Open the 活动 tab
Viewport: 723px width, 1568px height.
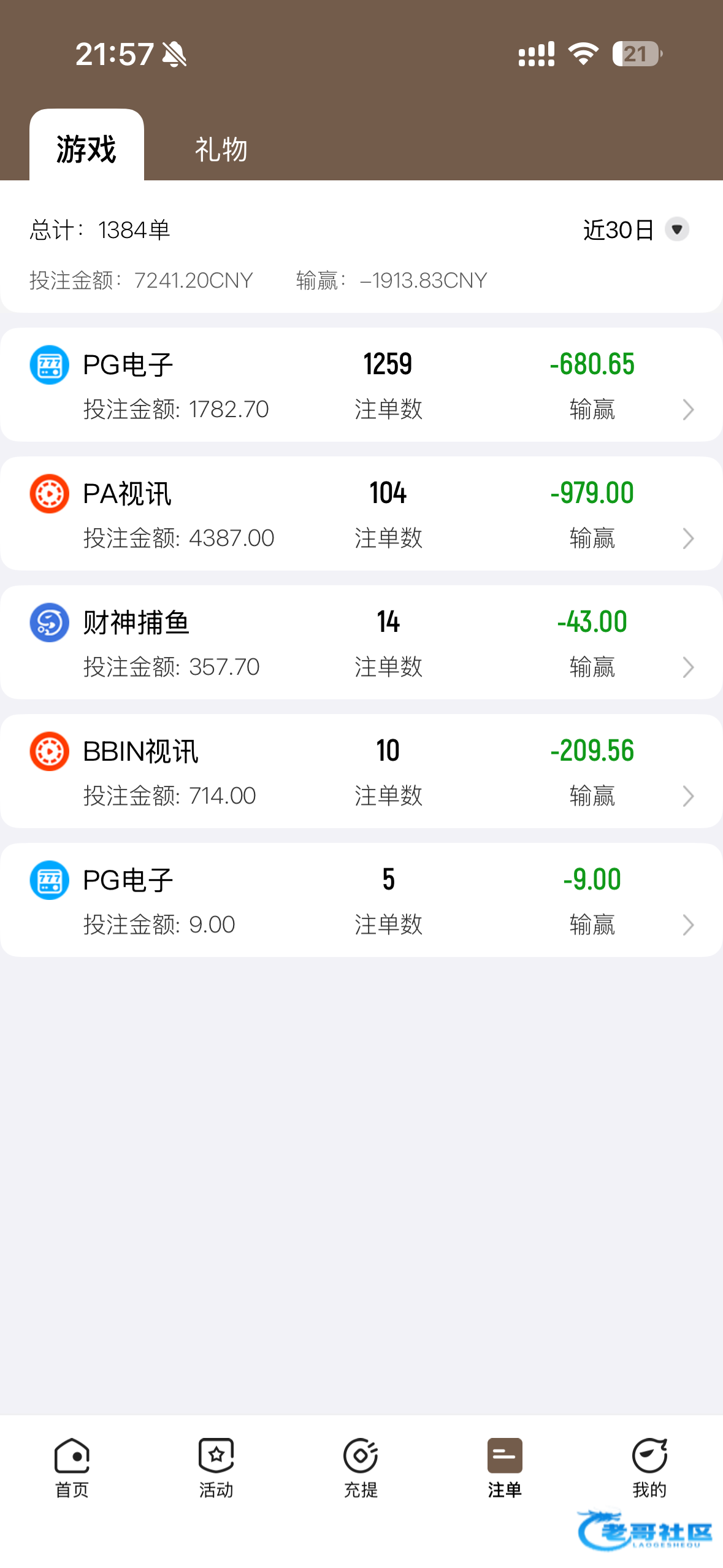point(216,1467)
